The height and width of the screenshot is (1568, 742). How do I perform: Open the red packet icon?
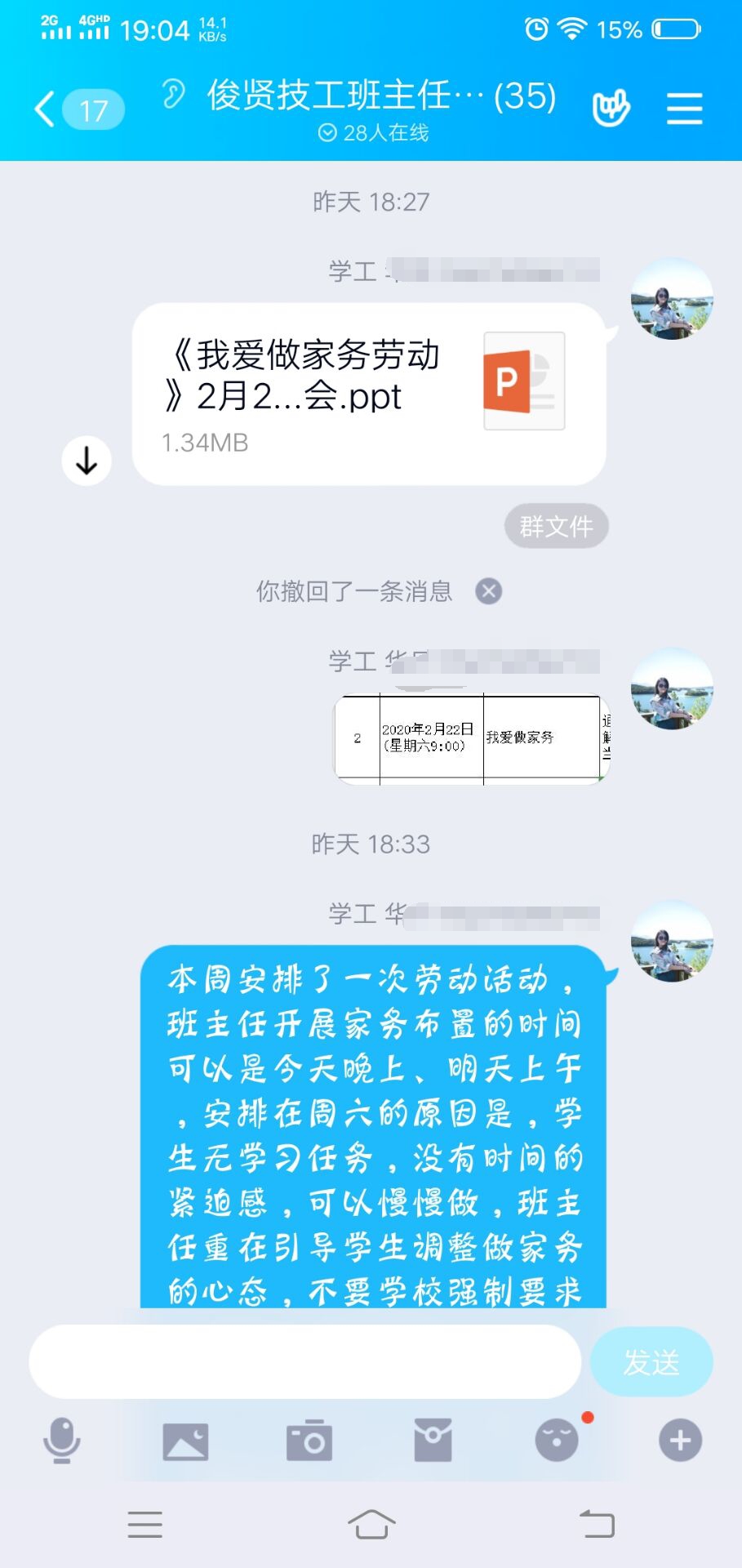tap(433, 1441)
